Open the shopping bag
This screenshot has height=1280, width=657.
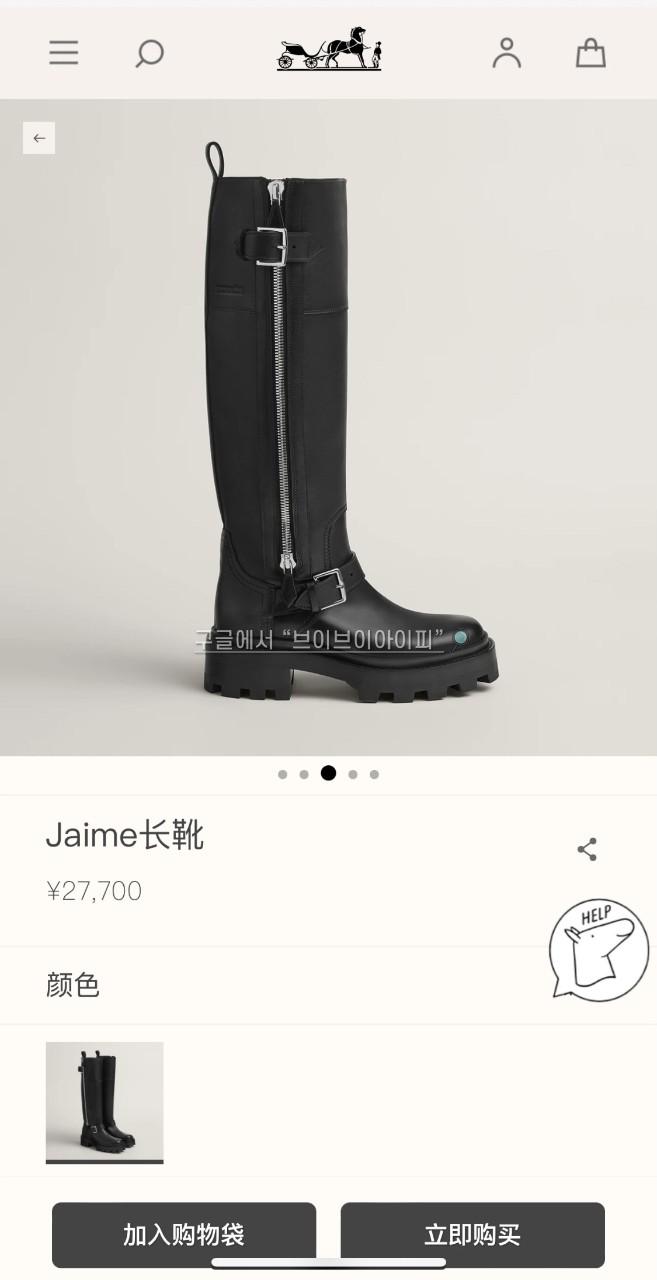(x=590, y=53)
